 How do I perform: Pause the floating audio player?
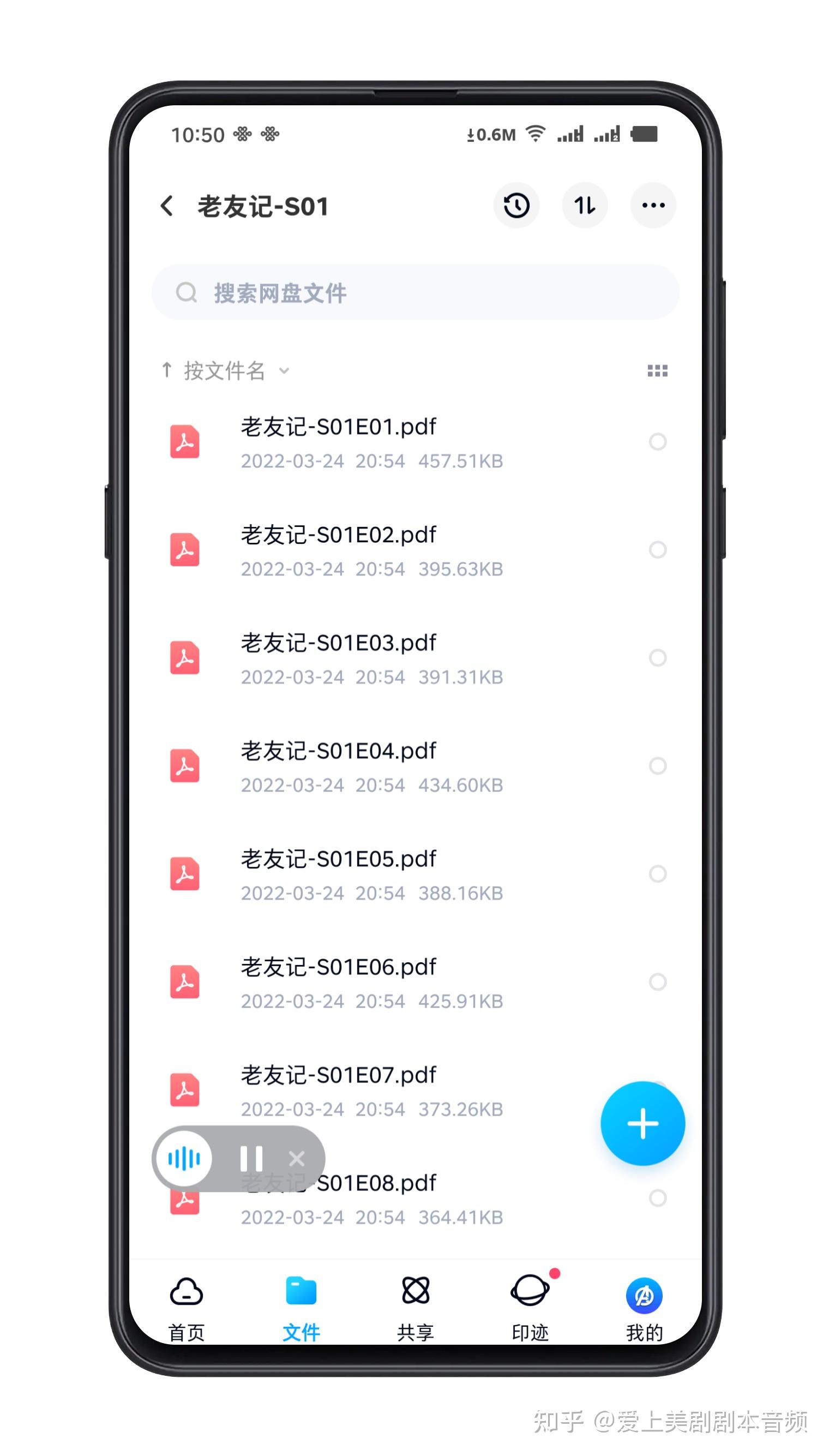[251, 1159]
